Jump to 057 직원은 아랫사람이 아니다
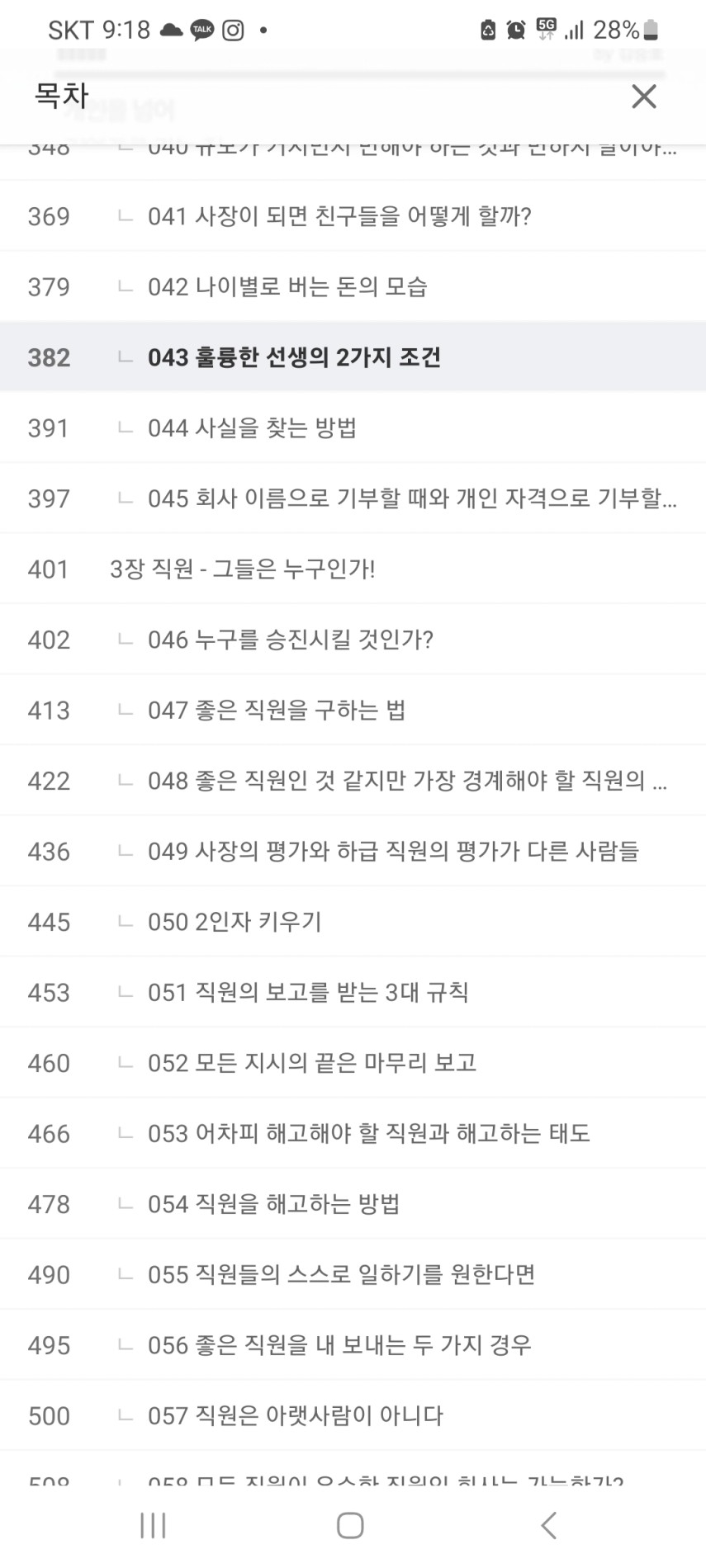Screen dimensions: 706x1568 point(353,1416)
